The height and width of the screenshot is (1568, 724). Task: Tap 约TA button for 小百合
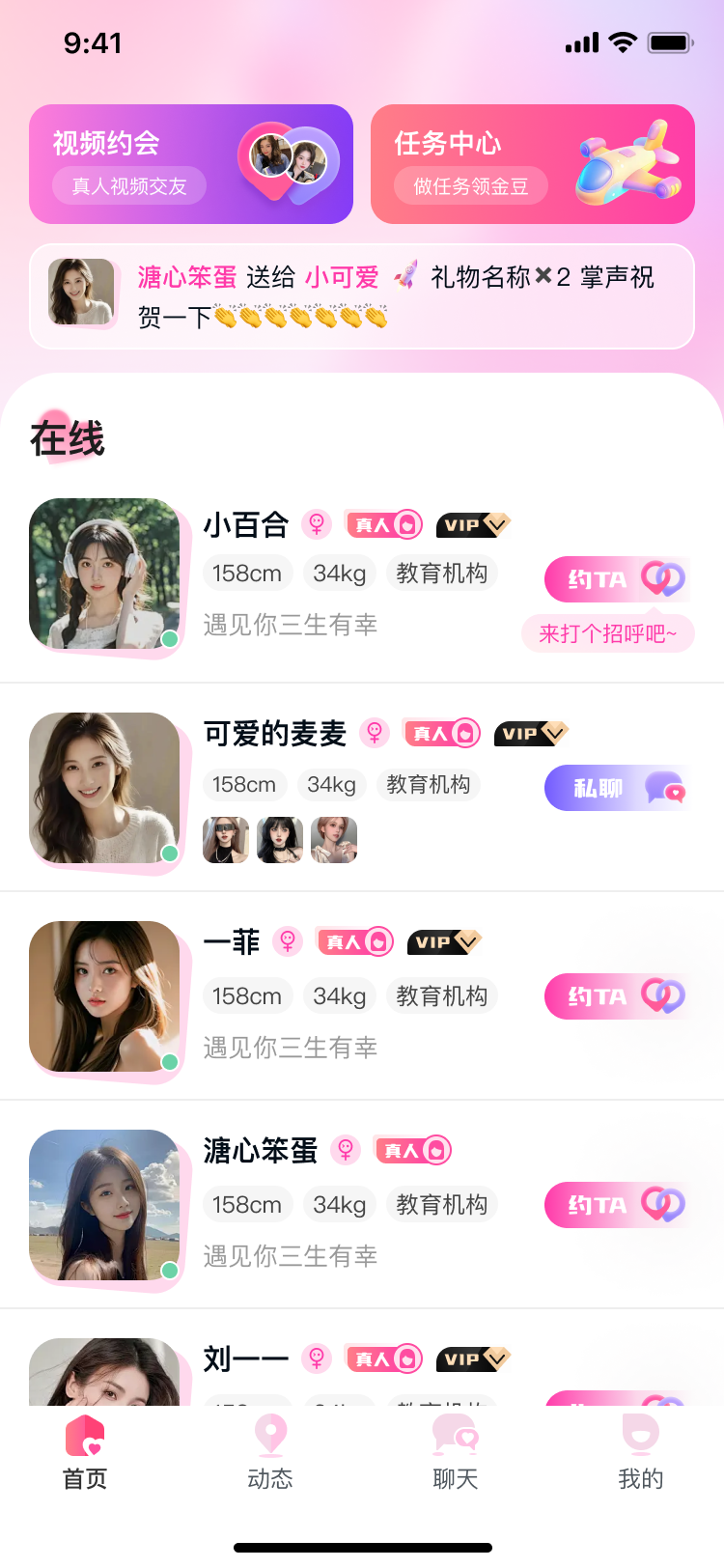615,579
